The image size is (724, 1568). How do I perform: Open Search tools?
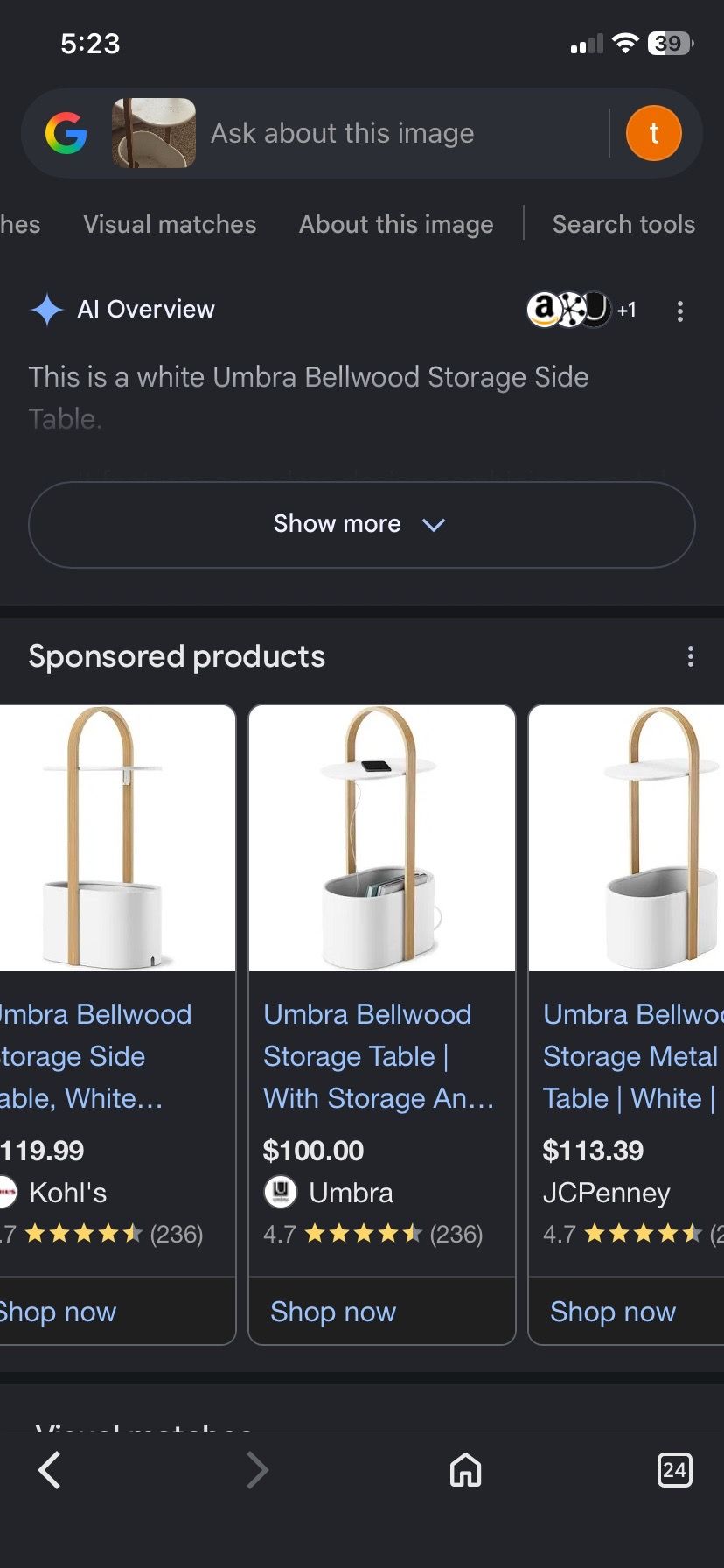coord(623,225)
